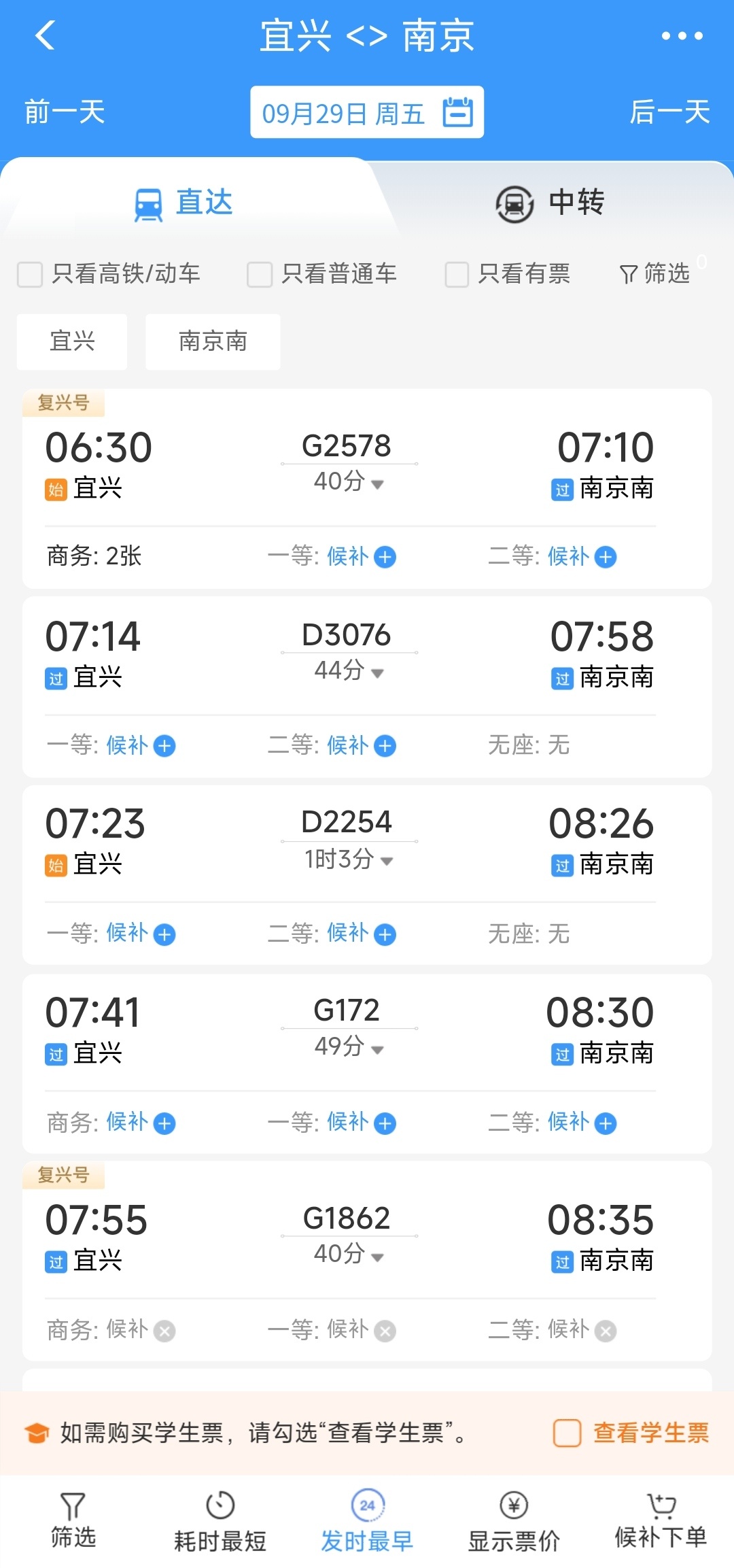This screenshot has height=1568, width=734.
Task: Go back from train list
Action: tap(45, 35)
